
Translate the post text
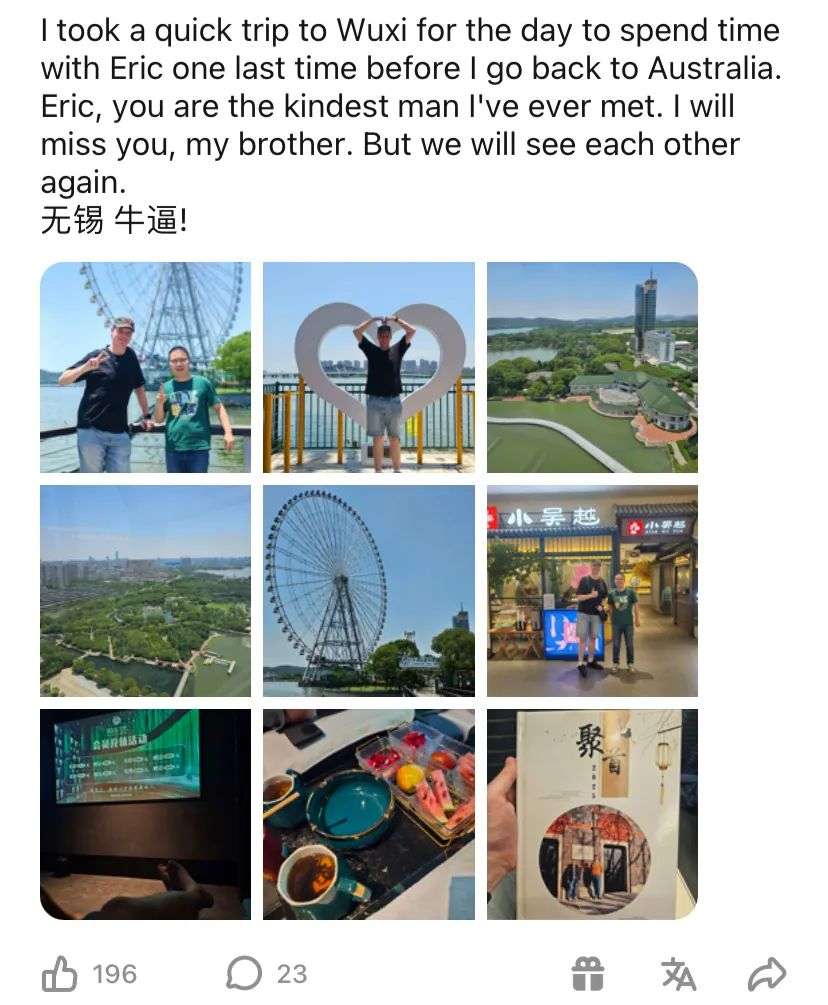[x=679, y=973]
